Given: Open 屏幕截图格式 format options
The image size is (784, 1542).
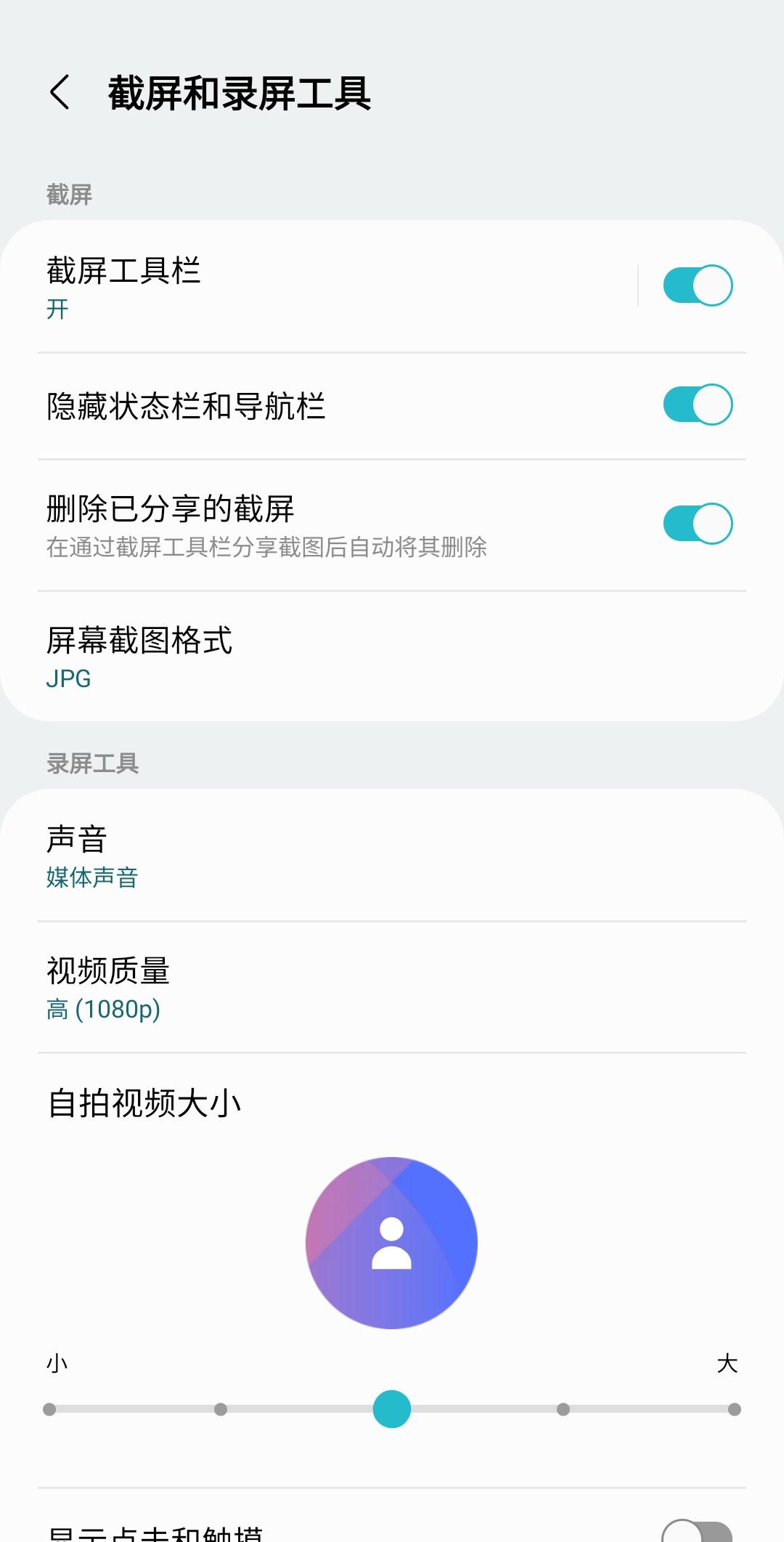Looking at the screenshot, I should click(290, 657).
